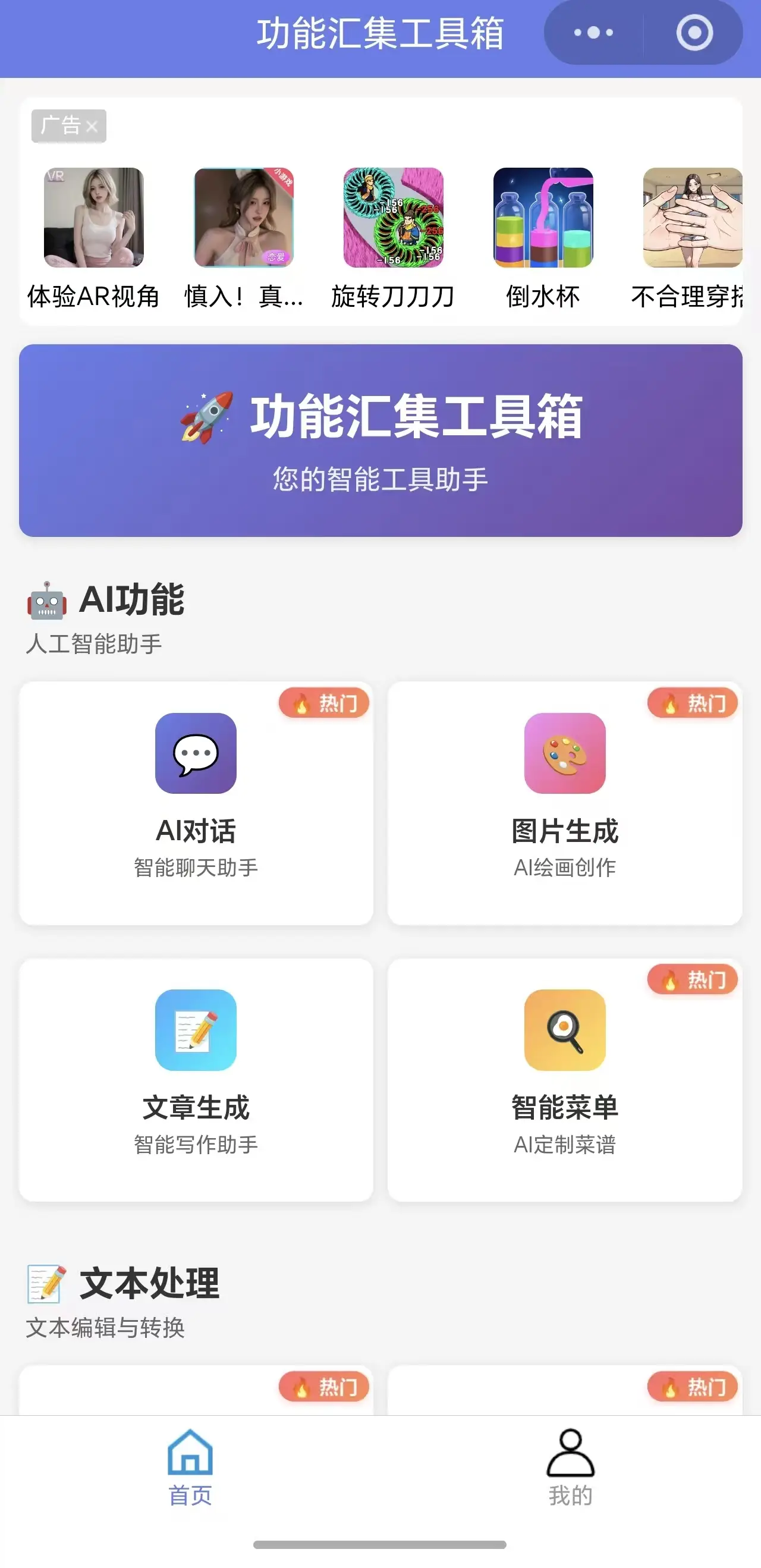Select the 图片生成 AI drawing card
The width and height of the screenshot is (761, 1568).
click(x=565, y=802)
